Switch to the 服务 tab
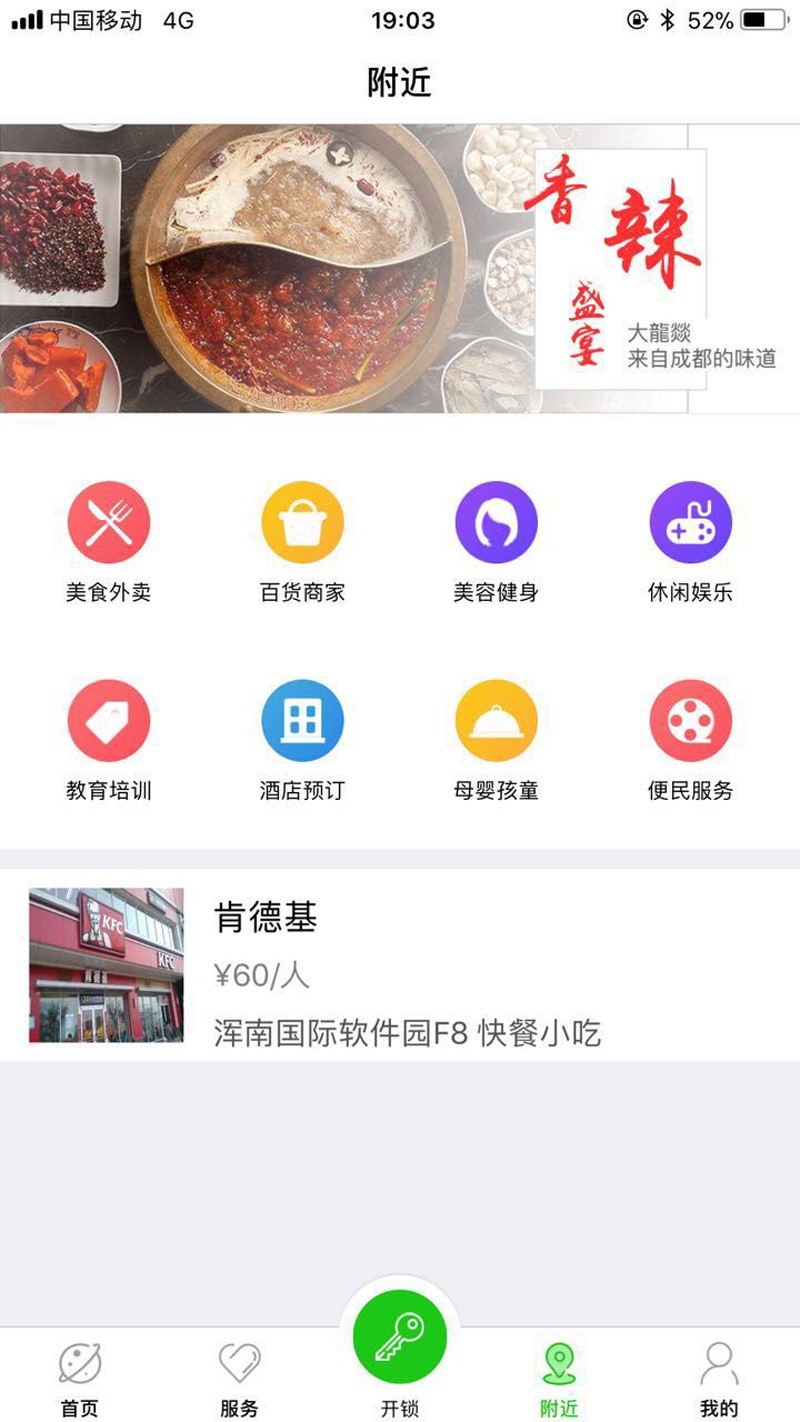This screenshot has width=800, height=1422. pos(239,1378)
